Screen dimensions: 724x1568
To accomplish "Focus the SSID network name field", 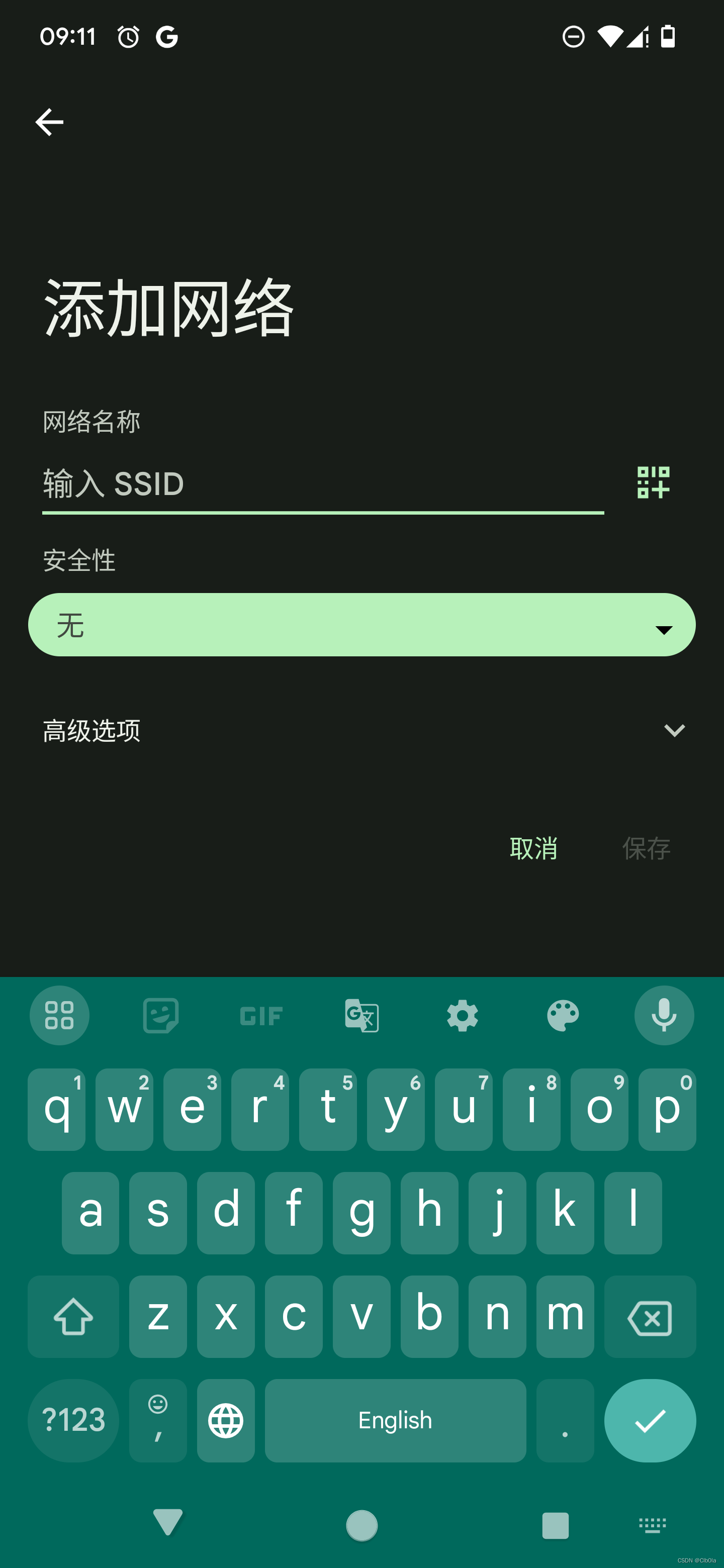I will [x=323, y=484].
